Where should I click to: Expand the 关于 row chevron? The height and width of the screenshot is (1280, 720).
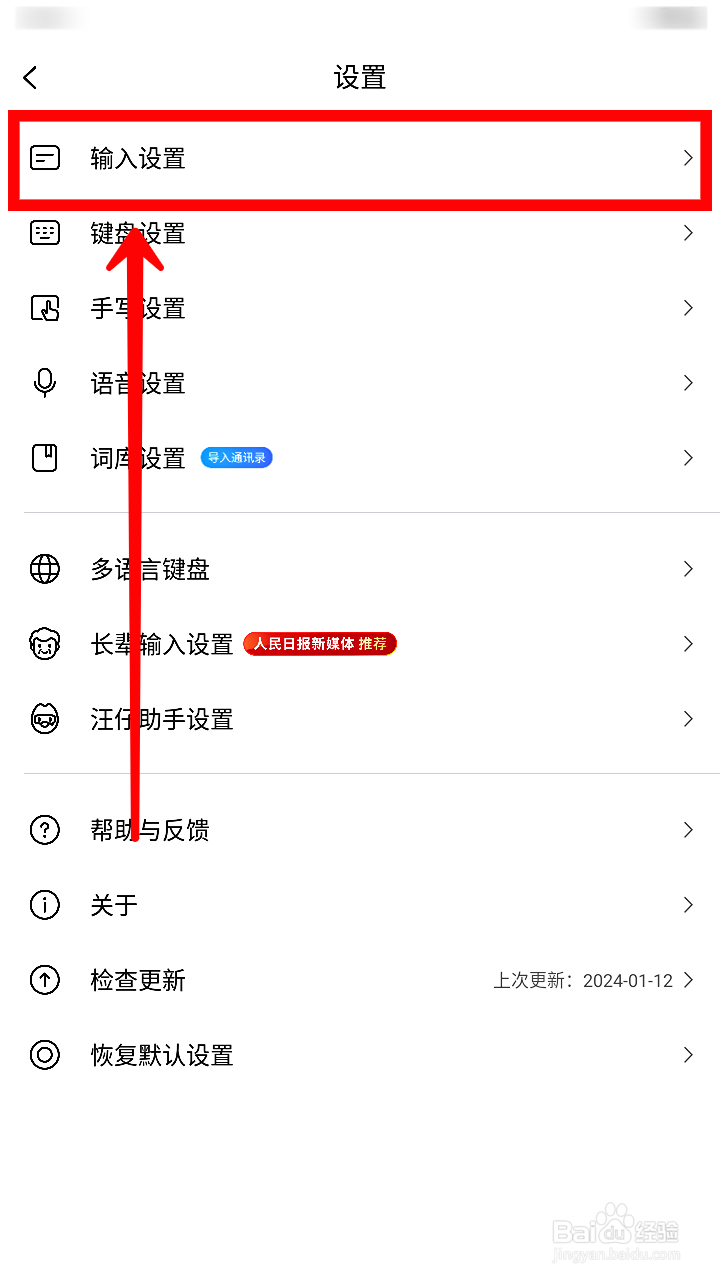688,904
